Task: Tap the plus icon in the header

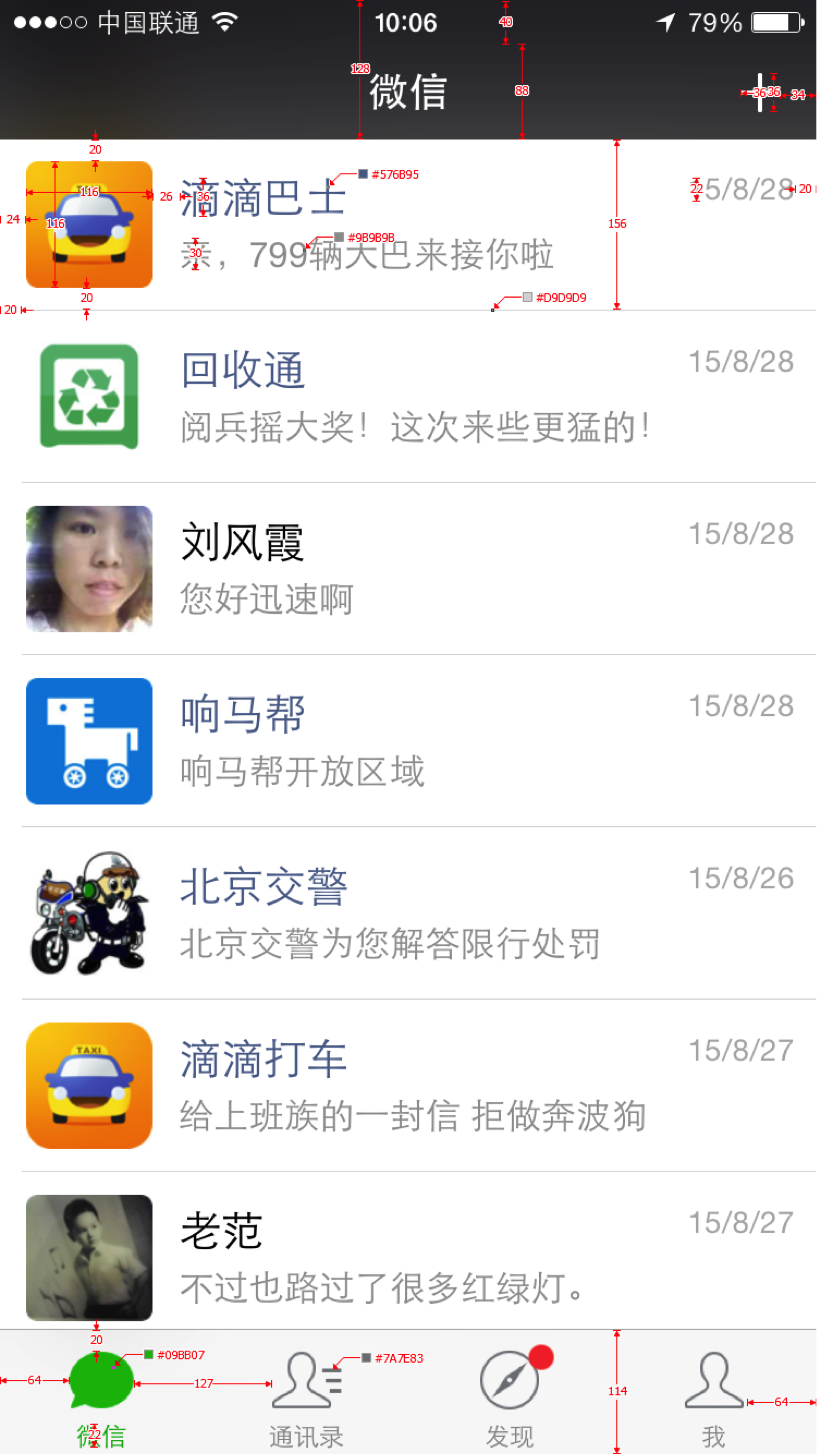Action: tap(761, 92)
